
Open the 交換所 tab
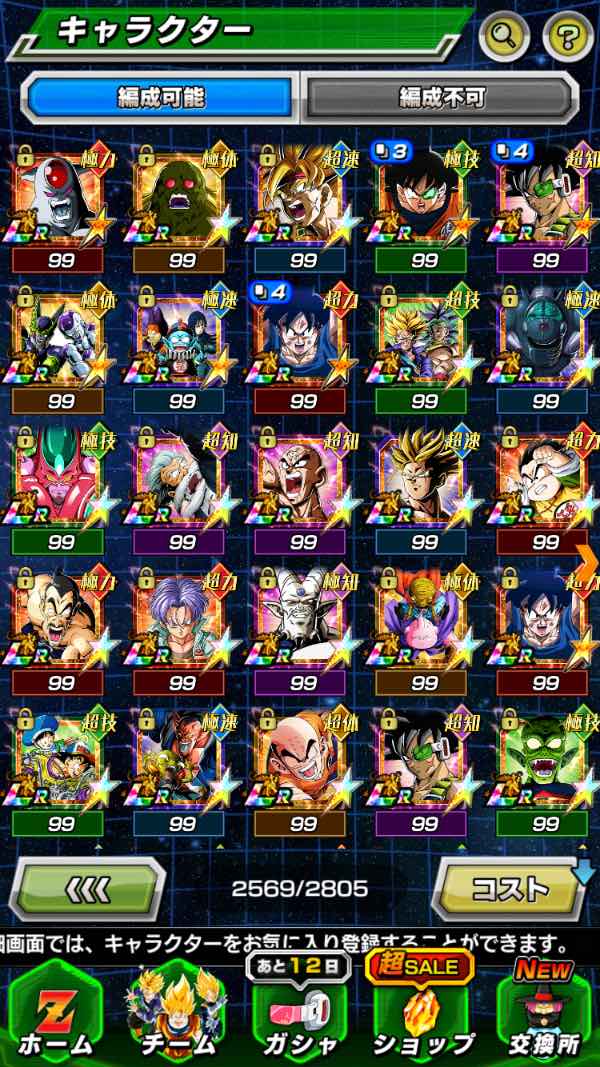[x=545, y=1010]
